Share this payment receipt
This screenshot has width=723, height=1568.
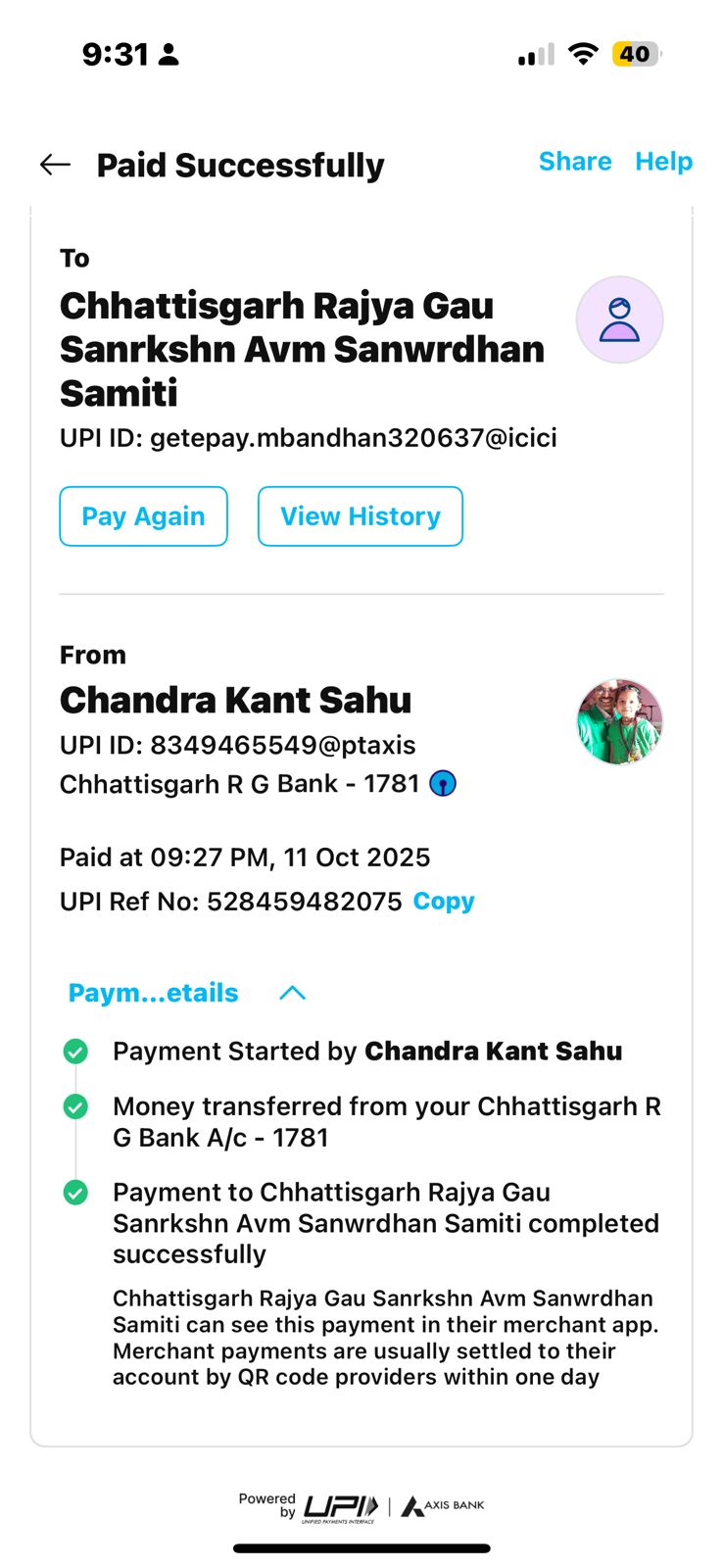click(x=574, y=162)
